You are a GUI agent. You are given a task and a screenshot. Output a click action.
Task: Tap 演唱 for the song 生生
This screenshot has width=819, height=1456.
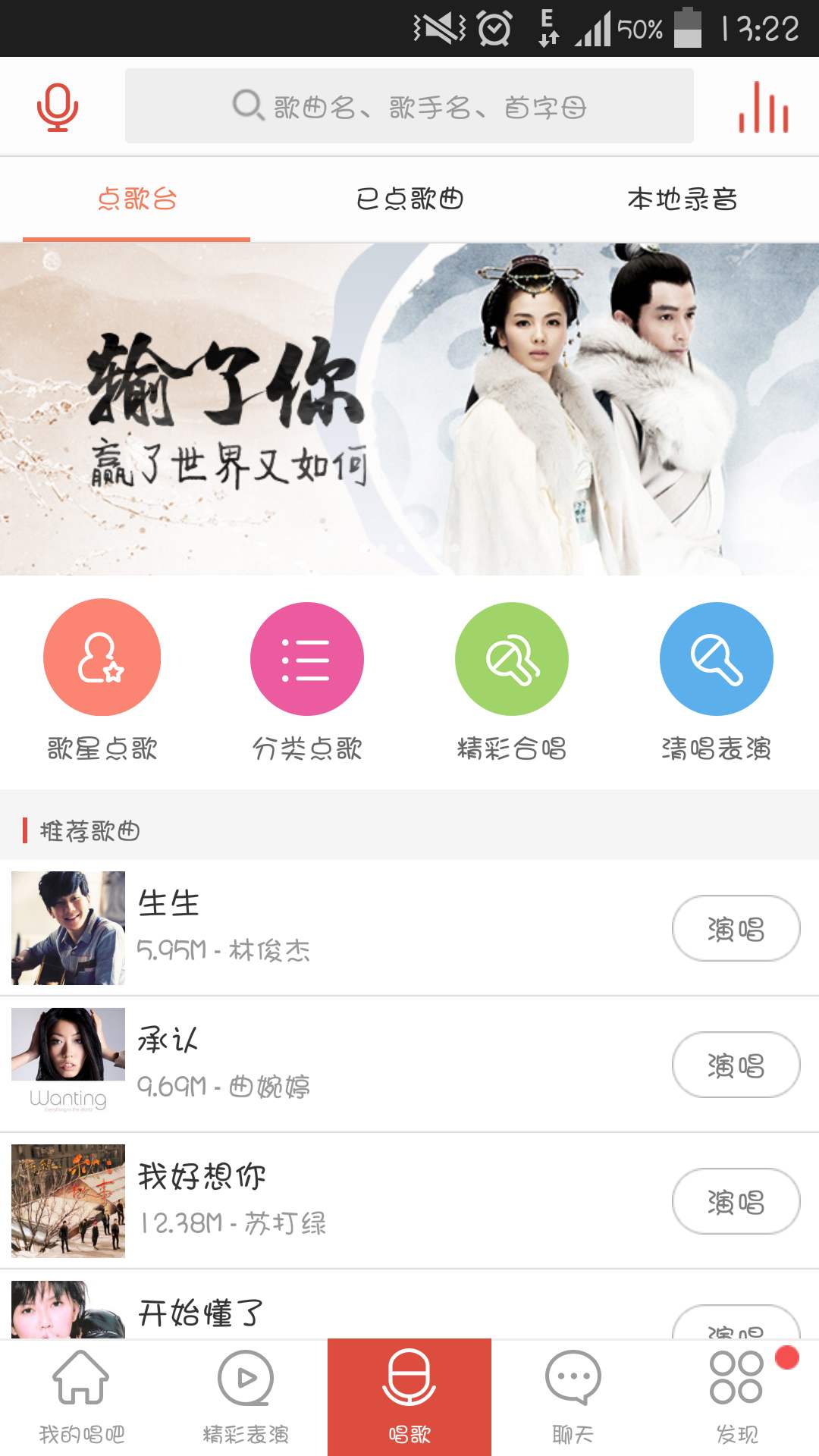point(736,928)
